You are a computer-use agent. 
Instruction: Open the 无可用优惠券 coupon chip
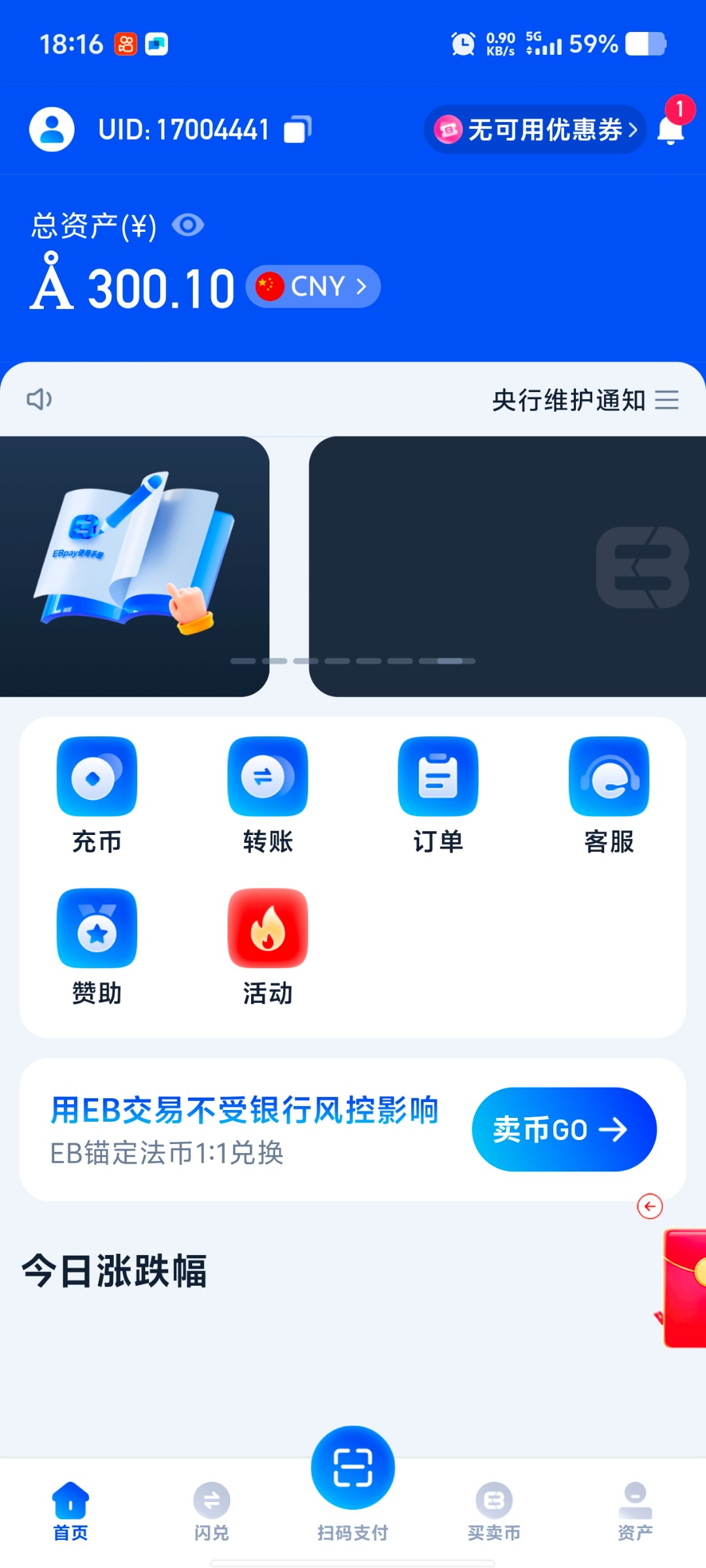535,130
